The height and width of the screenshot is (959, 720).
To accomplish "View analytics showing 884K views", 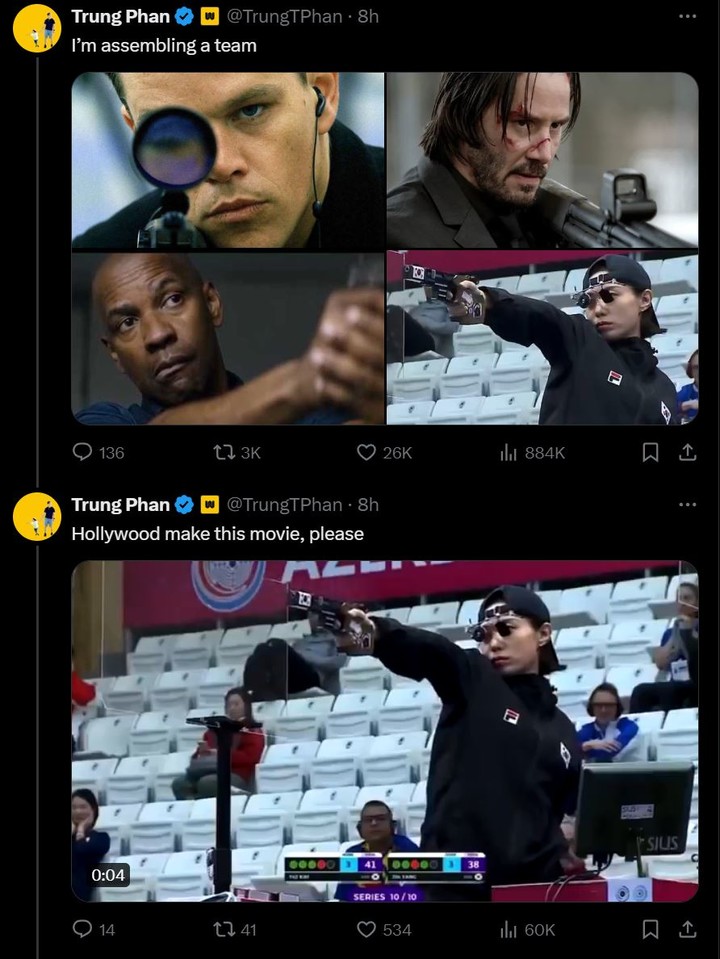I will coord(509,453).
